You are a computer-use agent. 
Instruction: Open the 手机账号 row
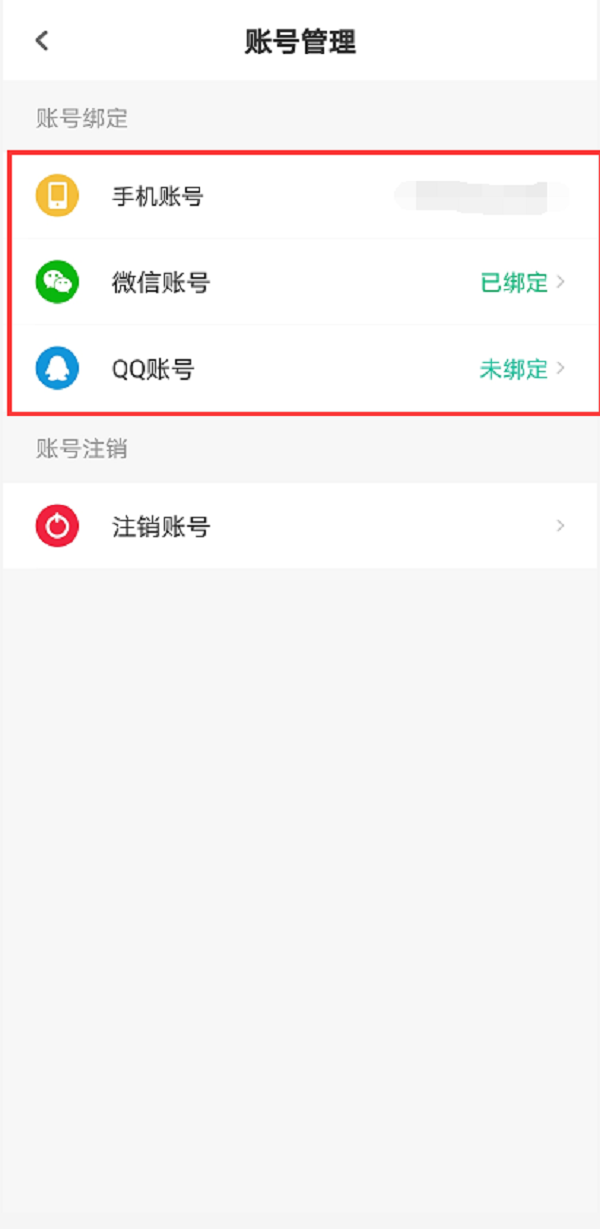pos(300,196)
